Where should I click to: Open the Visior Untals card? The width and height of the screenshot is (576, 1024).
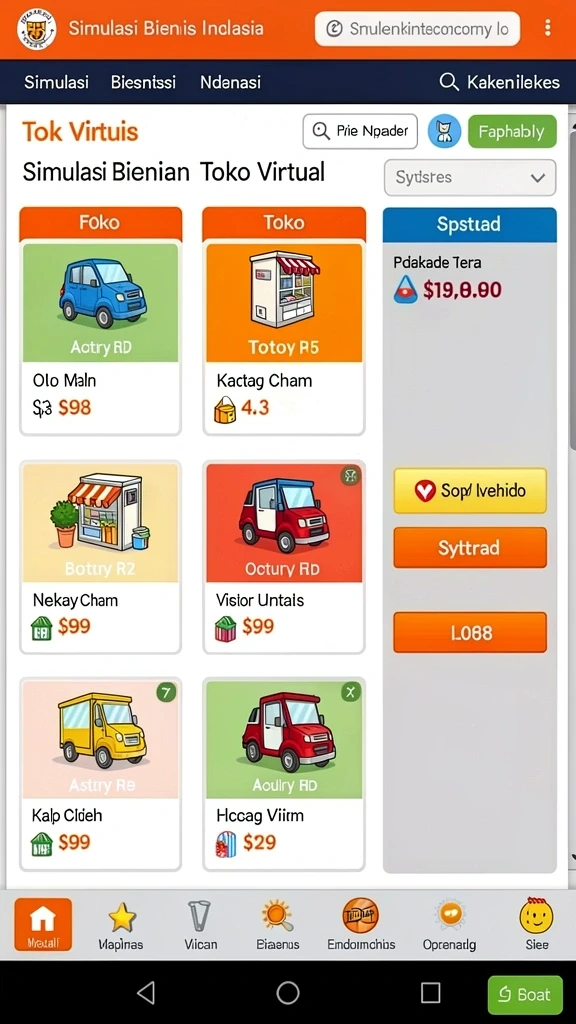[284, 556]
